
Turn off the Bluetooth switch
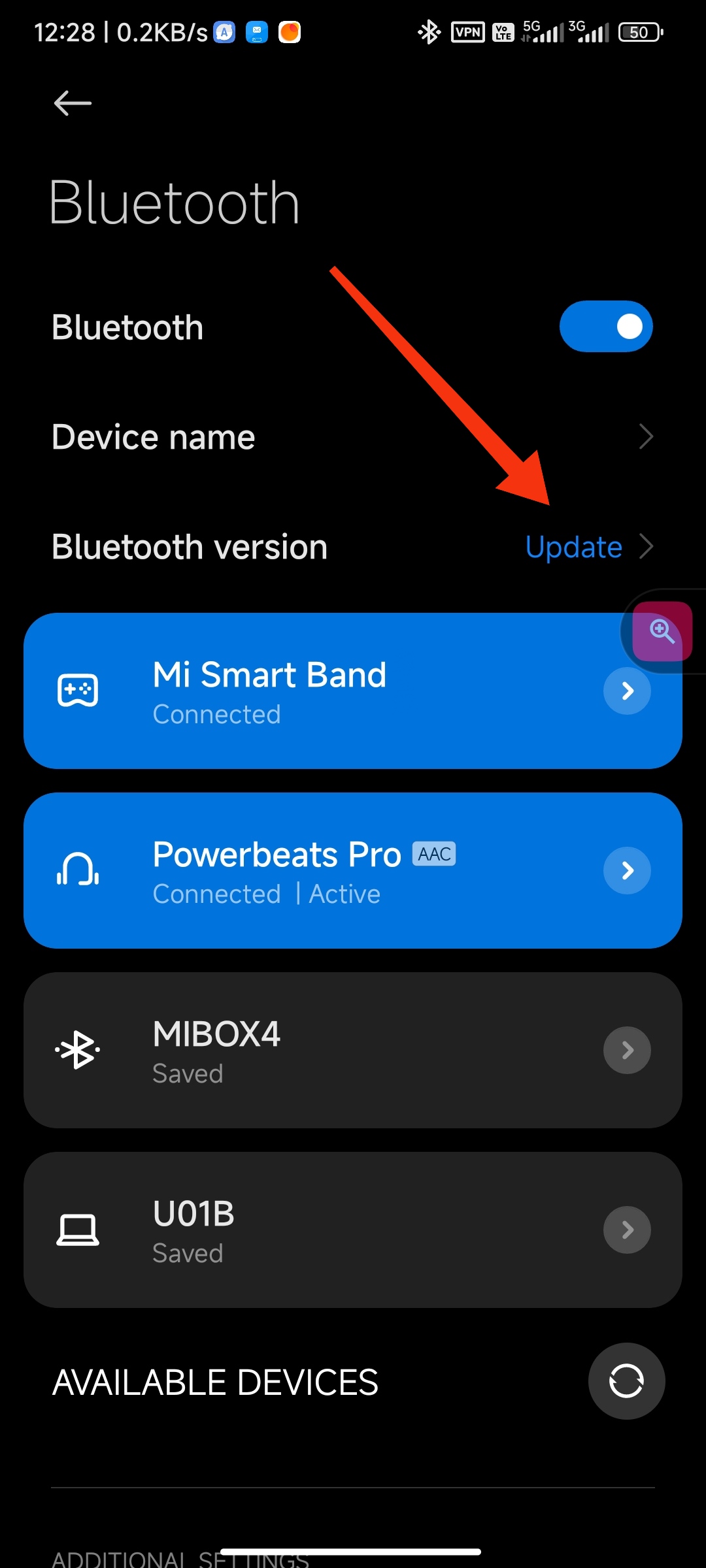pyautogui.click(x=606, y=327)
